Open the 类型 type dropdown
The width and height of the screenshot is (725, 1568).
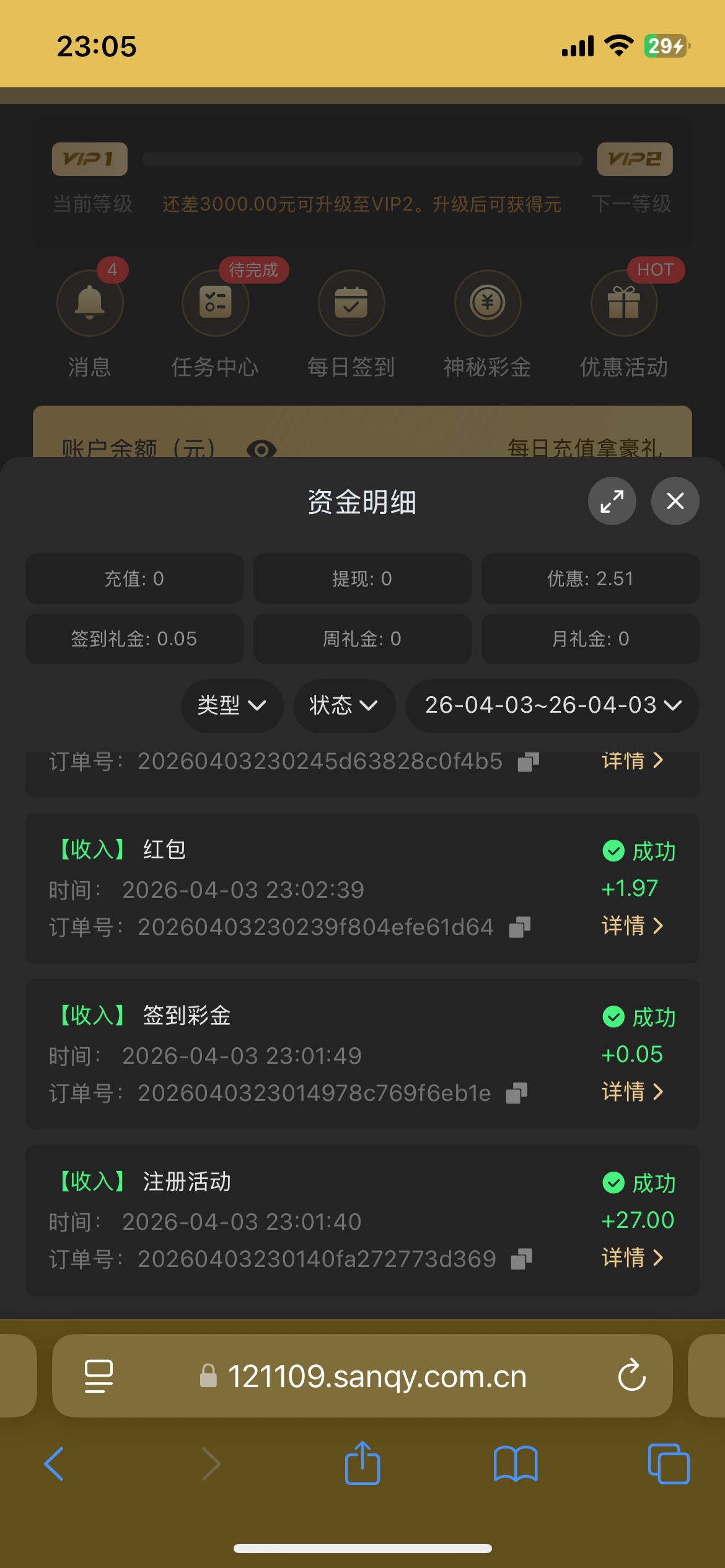pyautogui.click(x=232, y=706)
